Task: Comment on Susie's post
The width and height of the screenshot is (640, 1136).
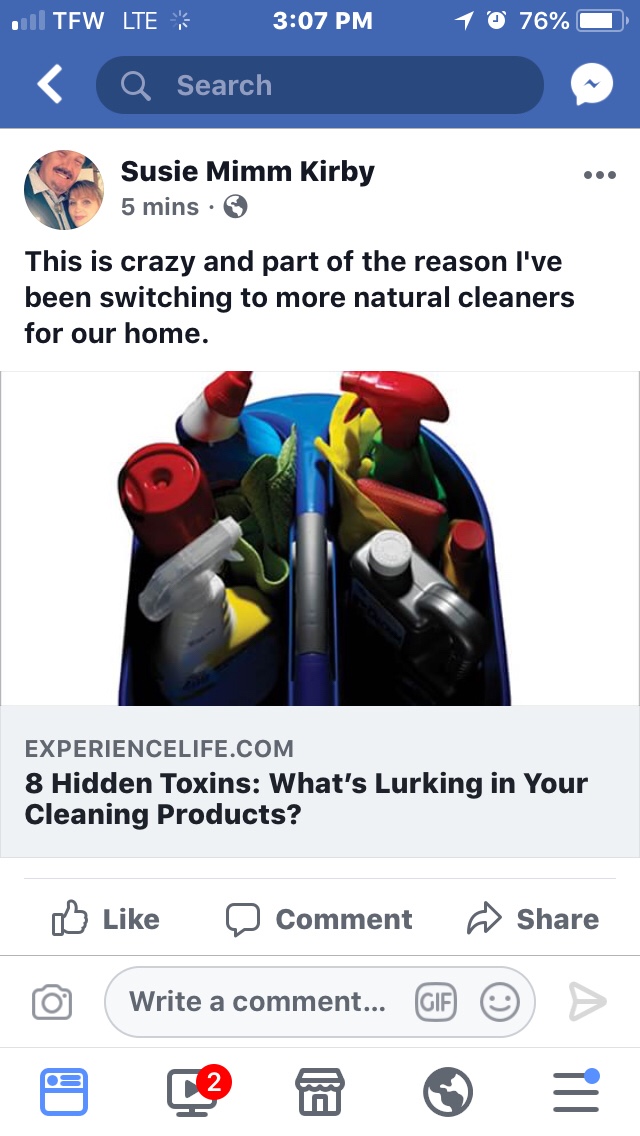Action: coord(319,919)
